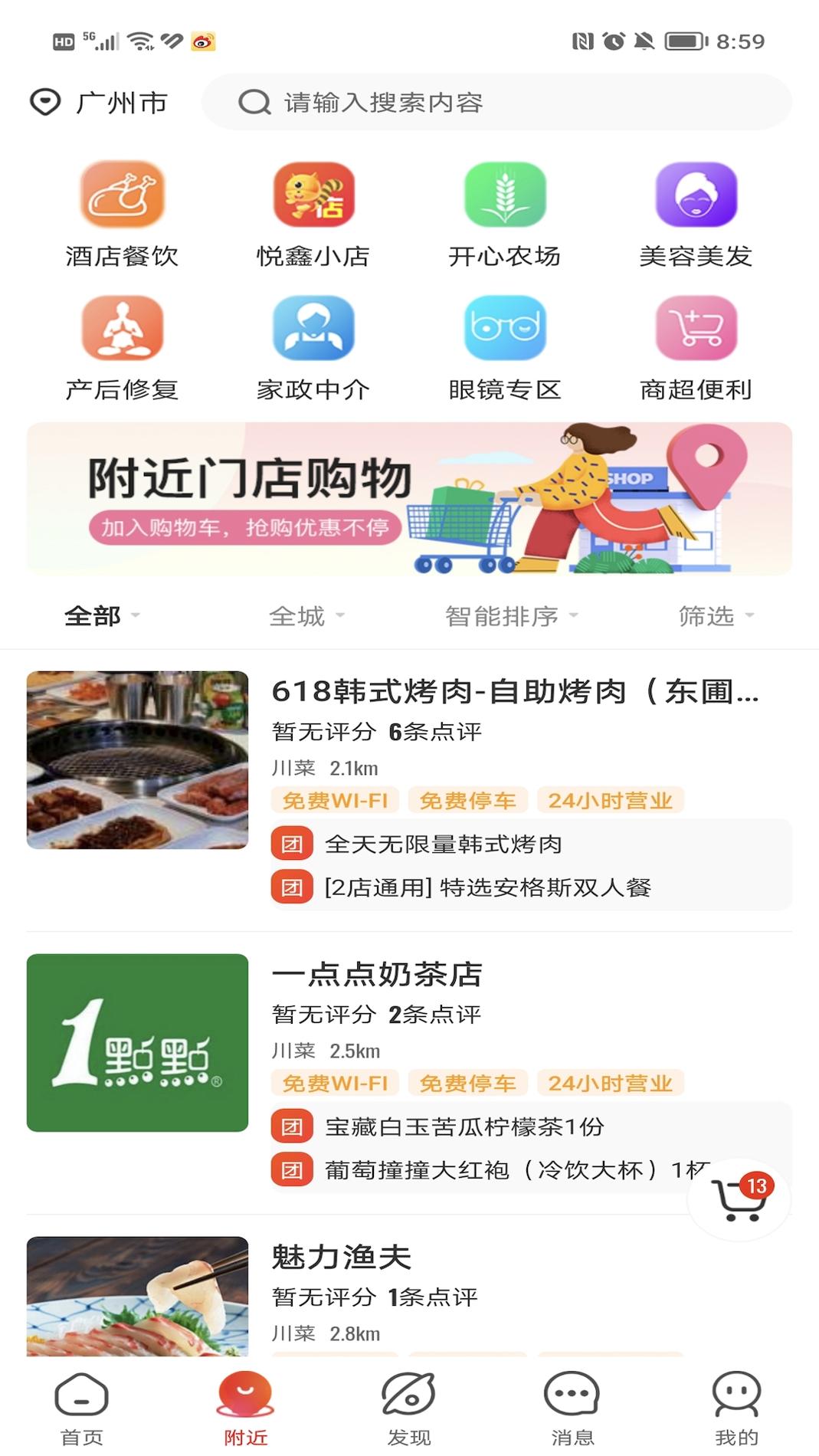This screenshot has height=1456, width=819.
Task: Open the 附近门店购物 promotional banner
Action: click(409, 497)
